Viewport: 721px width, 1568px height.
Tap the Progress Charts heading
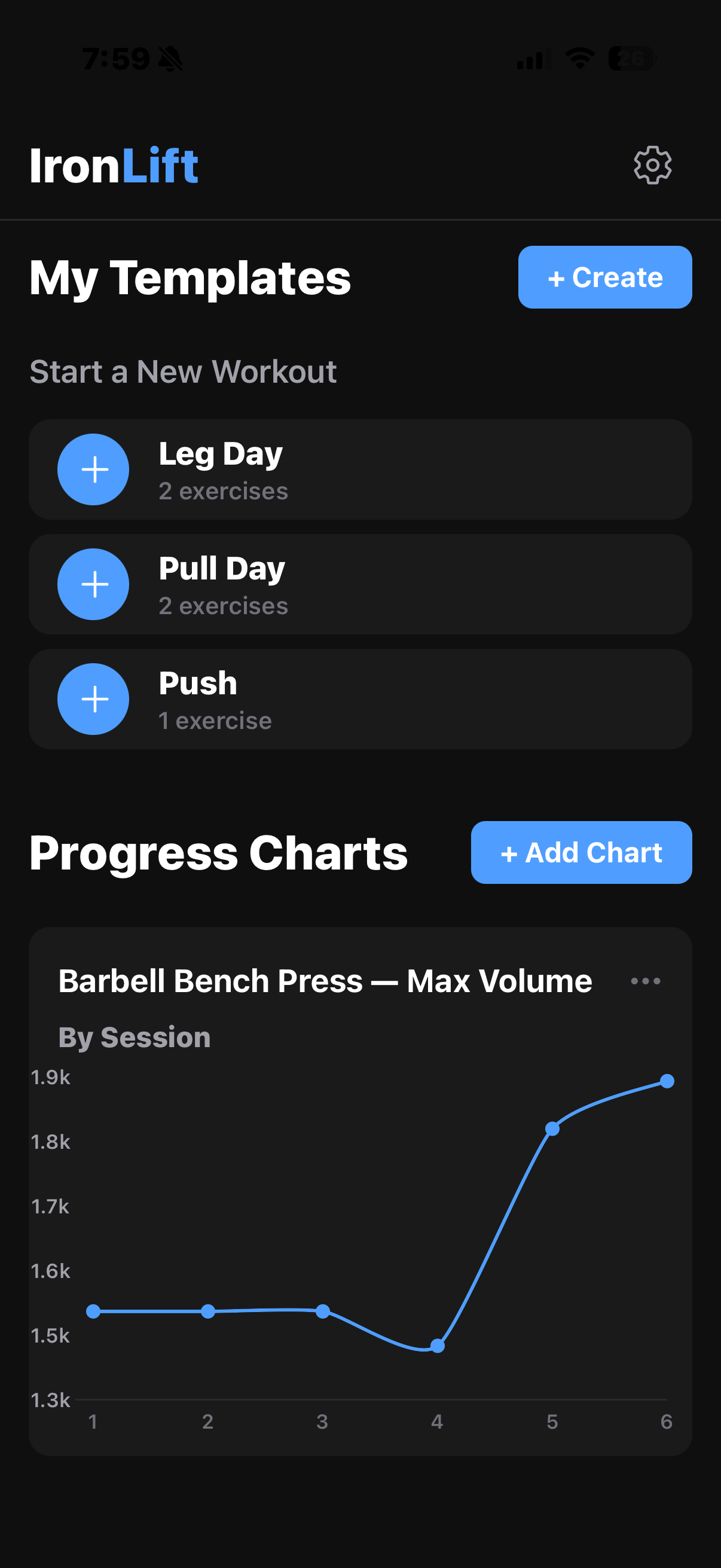(x=219, y=852)
